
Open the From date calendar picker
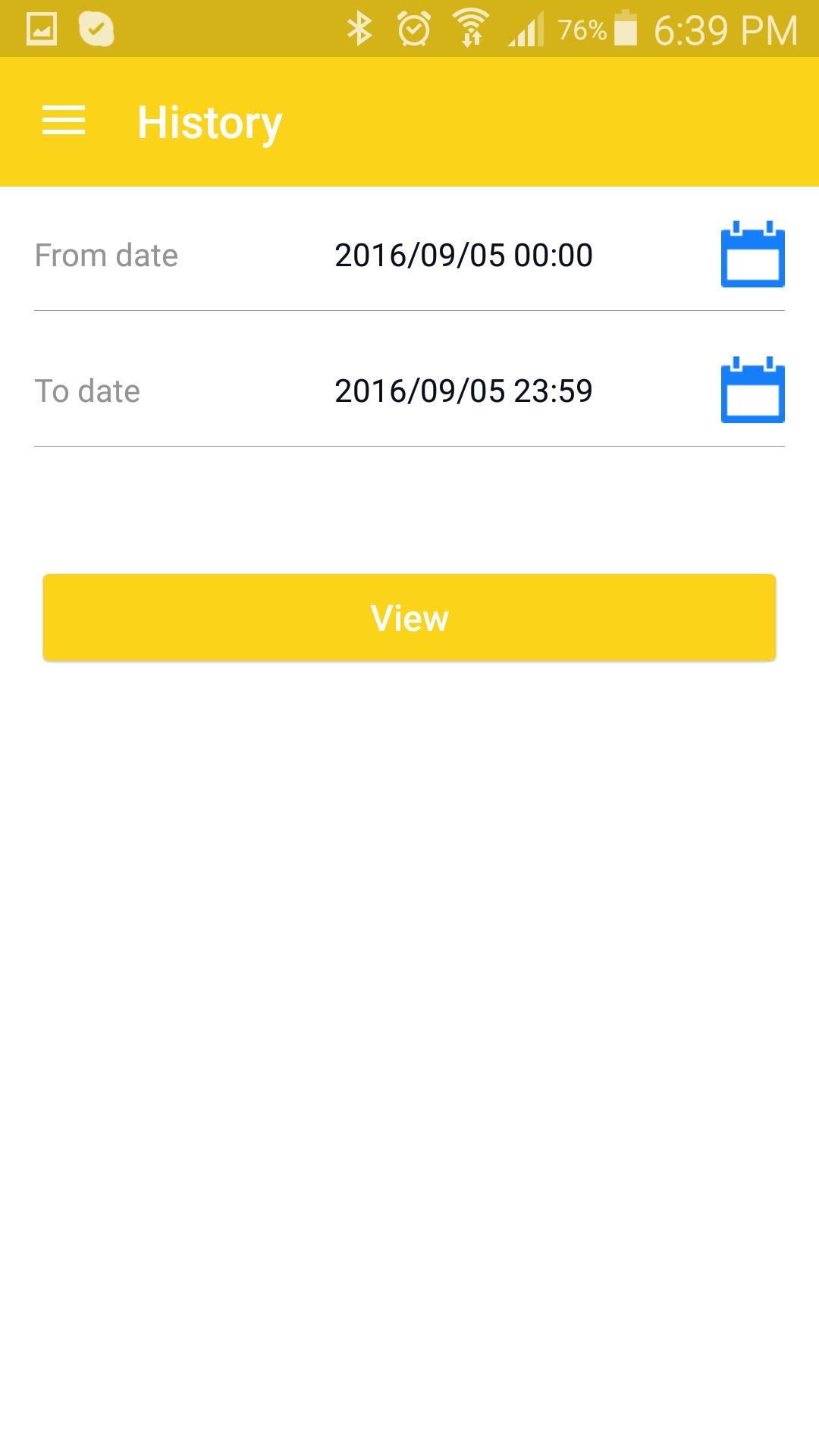point(753,254)
